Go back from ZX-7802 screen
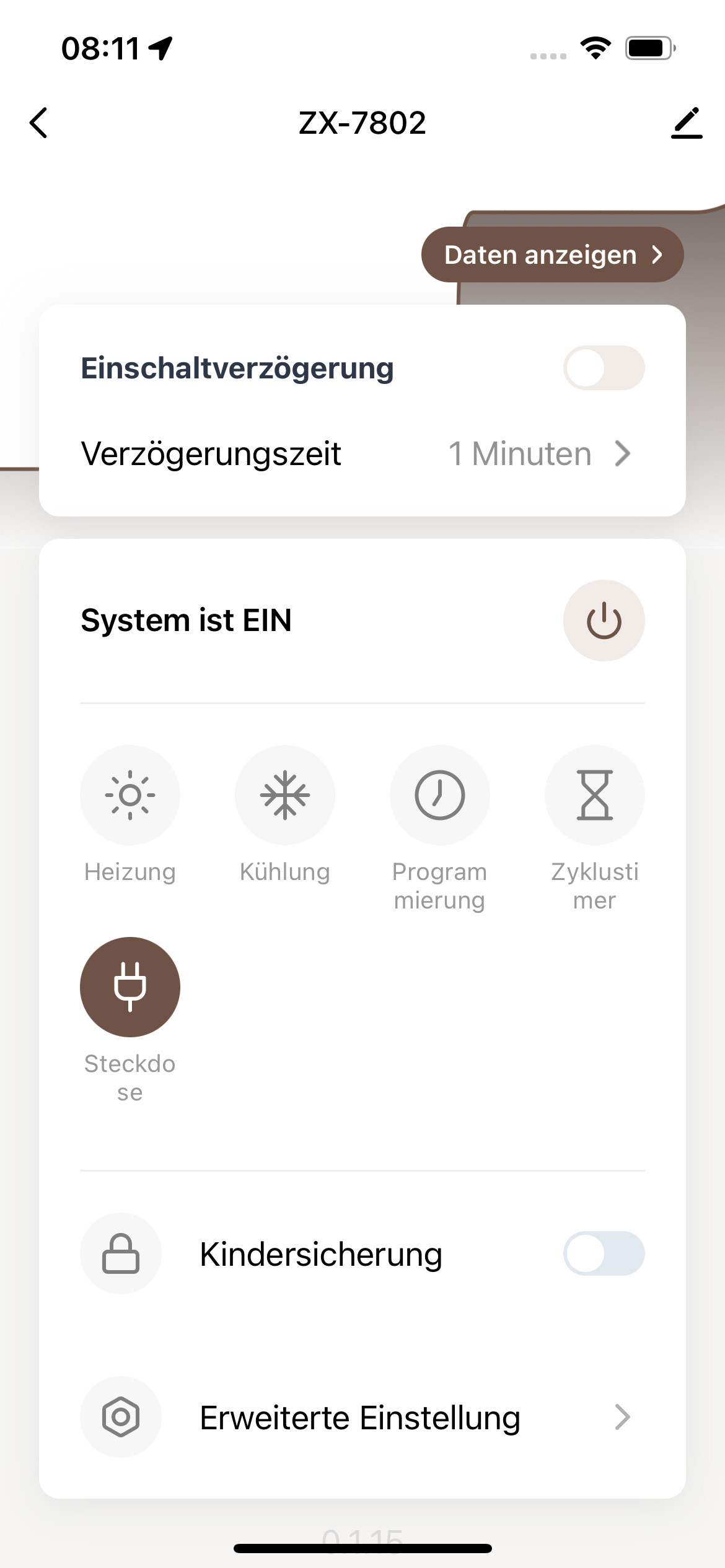This screenshot has width=725, height=1568. [x=38, y=123]
